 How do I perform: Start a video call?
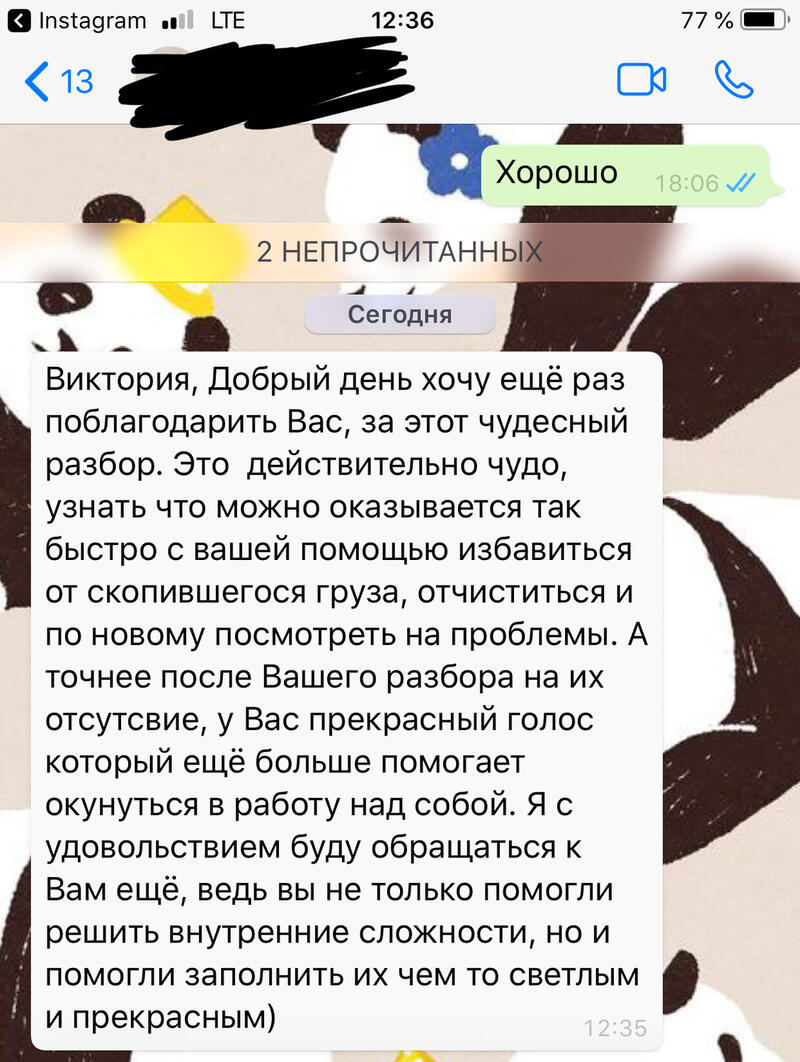click(641, 80)
